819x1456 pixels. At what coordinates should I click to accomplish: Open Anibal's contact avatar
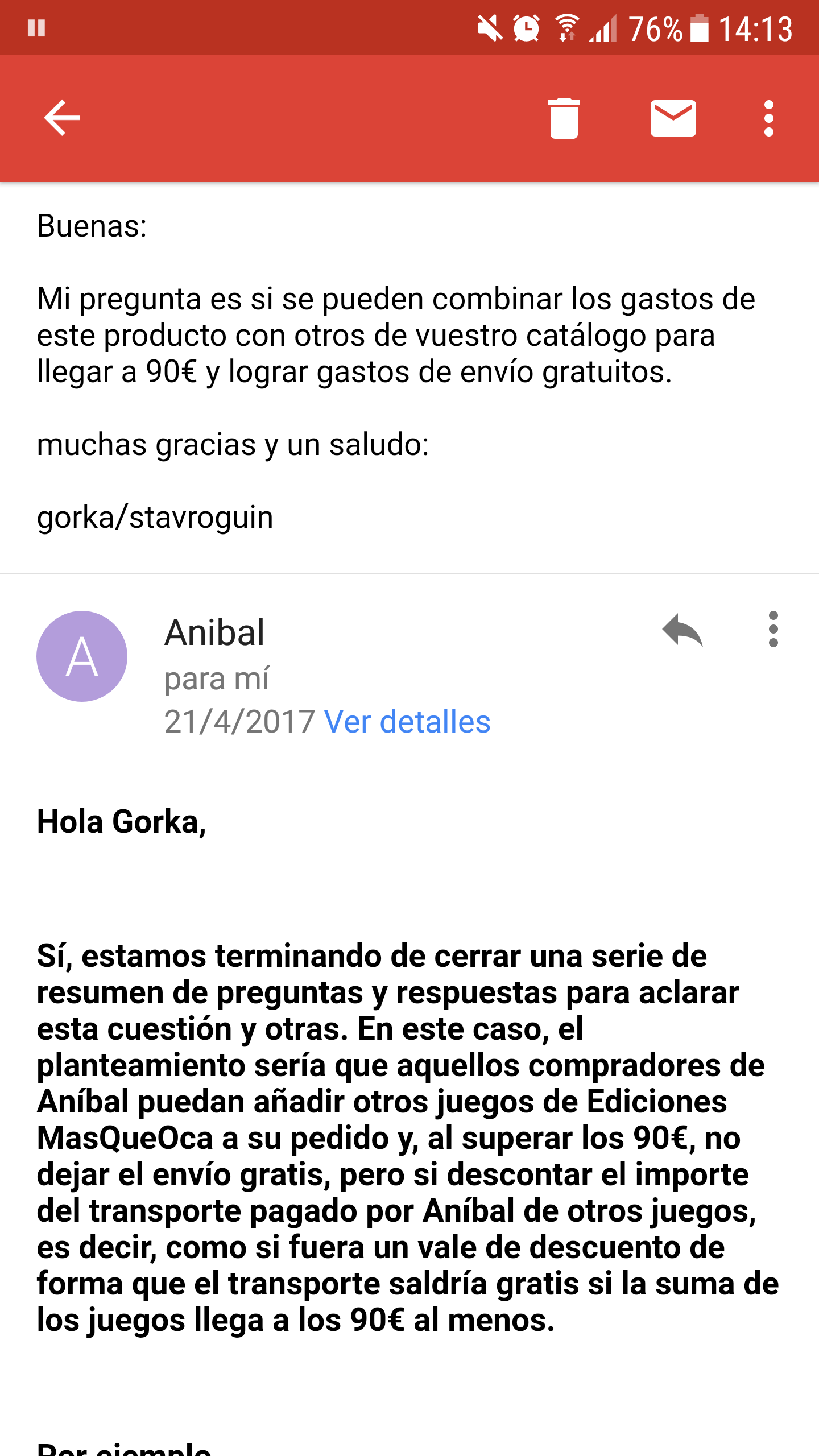click(x=82, y=656)
